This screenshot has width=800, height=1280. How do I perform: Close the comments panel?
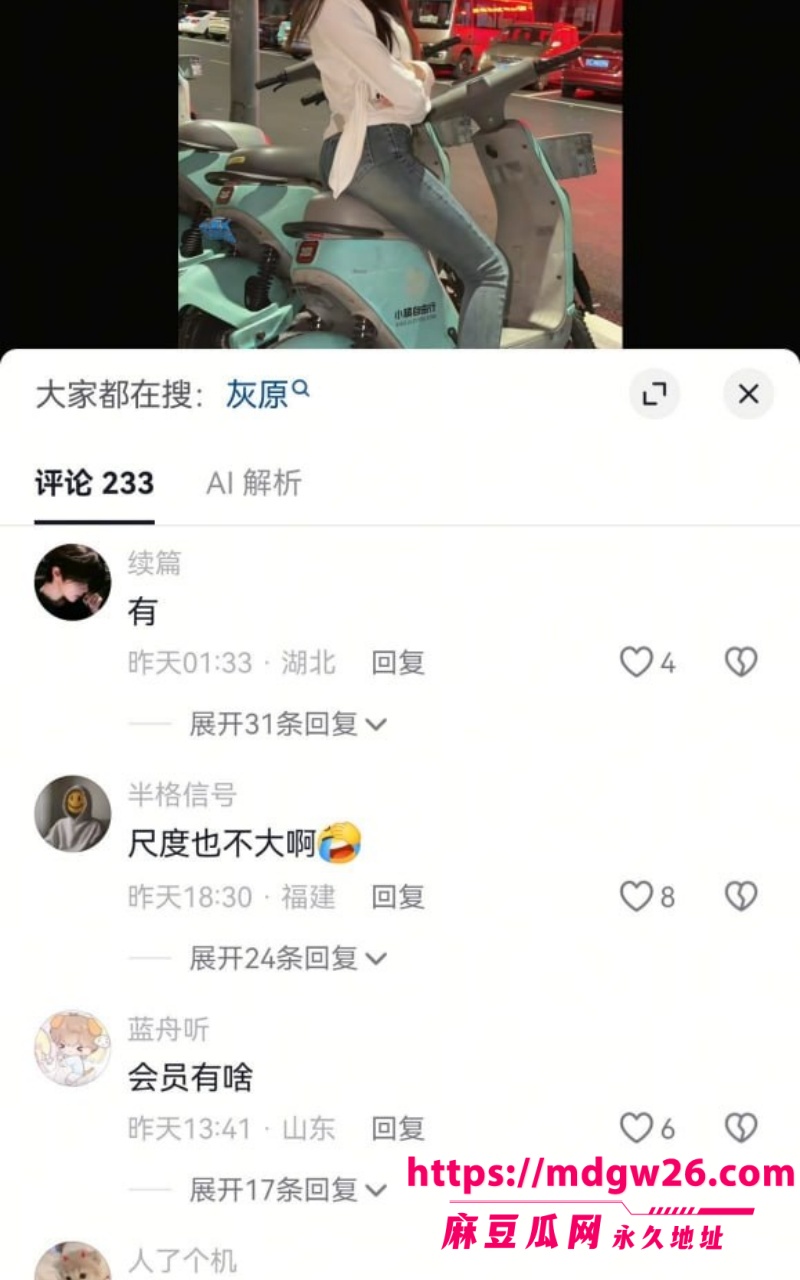pyautogui.click(x=748, y=394)
